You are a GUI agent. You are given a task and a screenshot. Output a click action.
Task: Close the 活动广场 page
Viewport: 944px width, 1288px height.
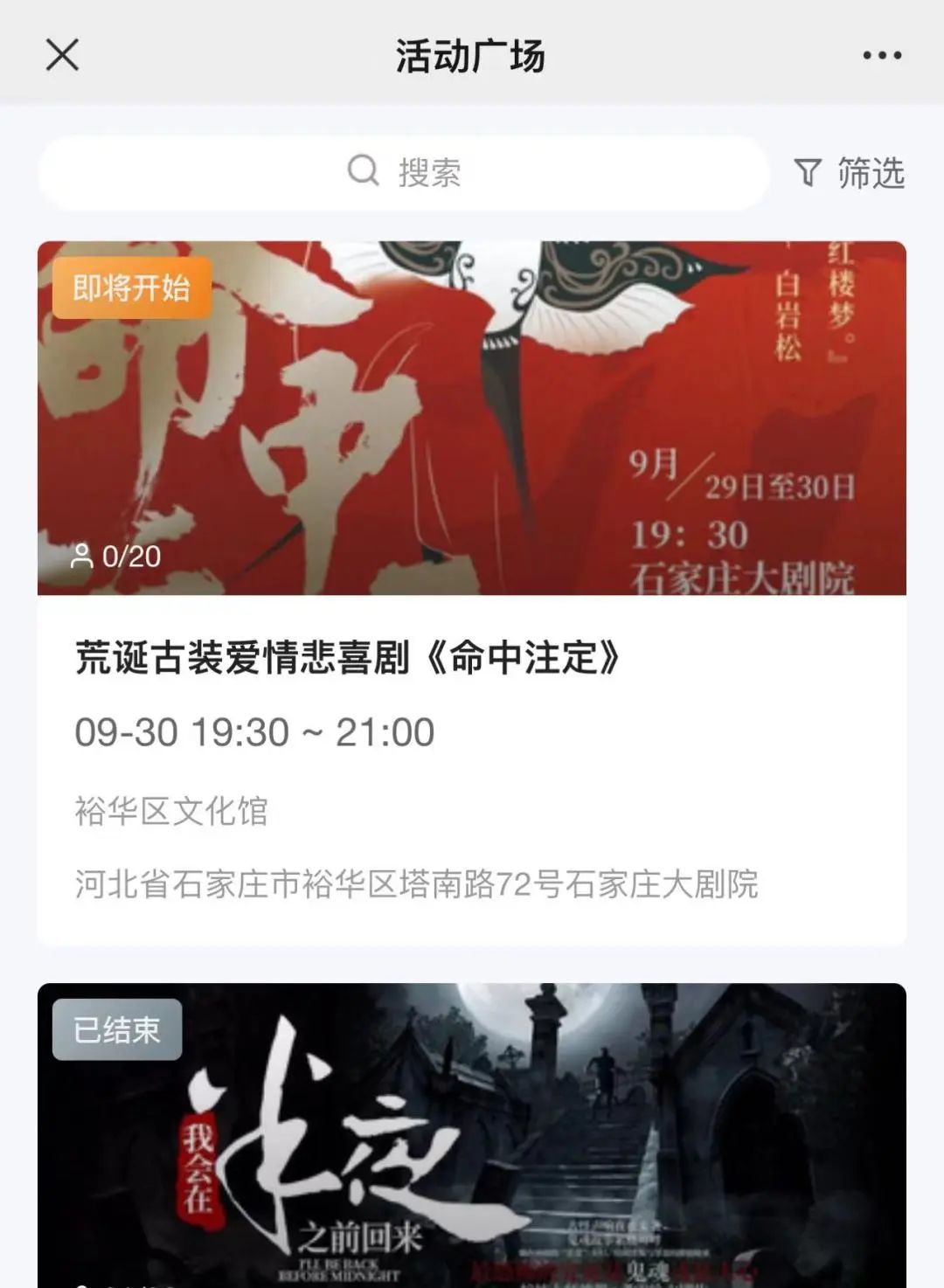(x=62, y=55)
